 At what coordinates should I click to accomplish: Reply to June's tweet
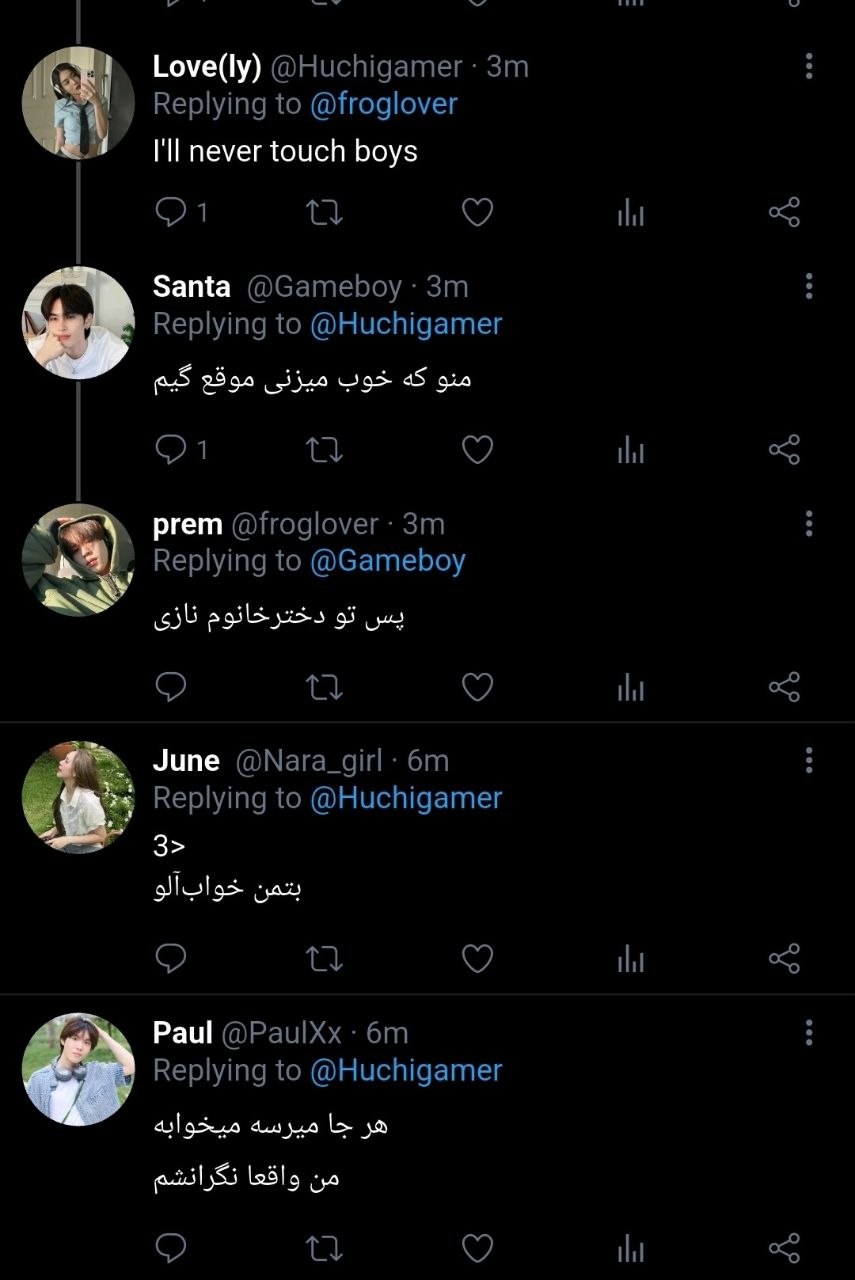[172, 959]
